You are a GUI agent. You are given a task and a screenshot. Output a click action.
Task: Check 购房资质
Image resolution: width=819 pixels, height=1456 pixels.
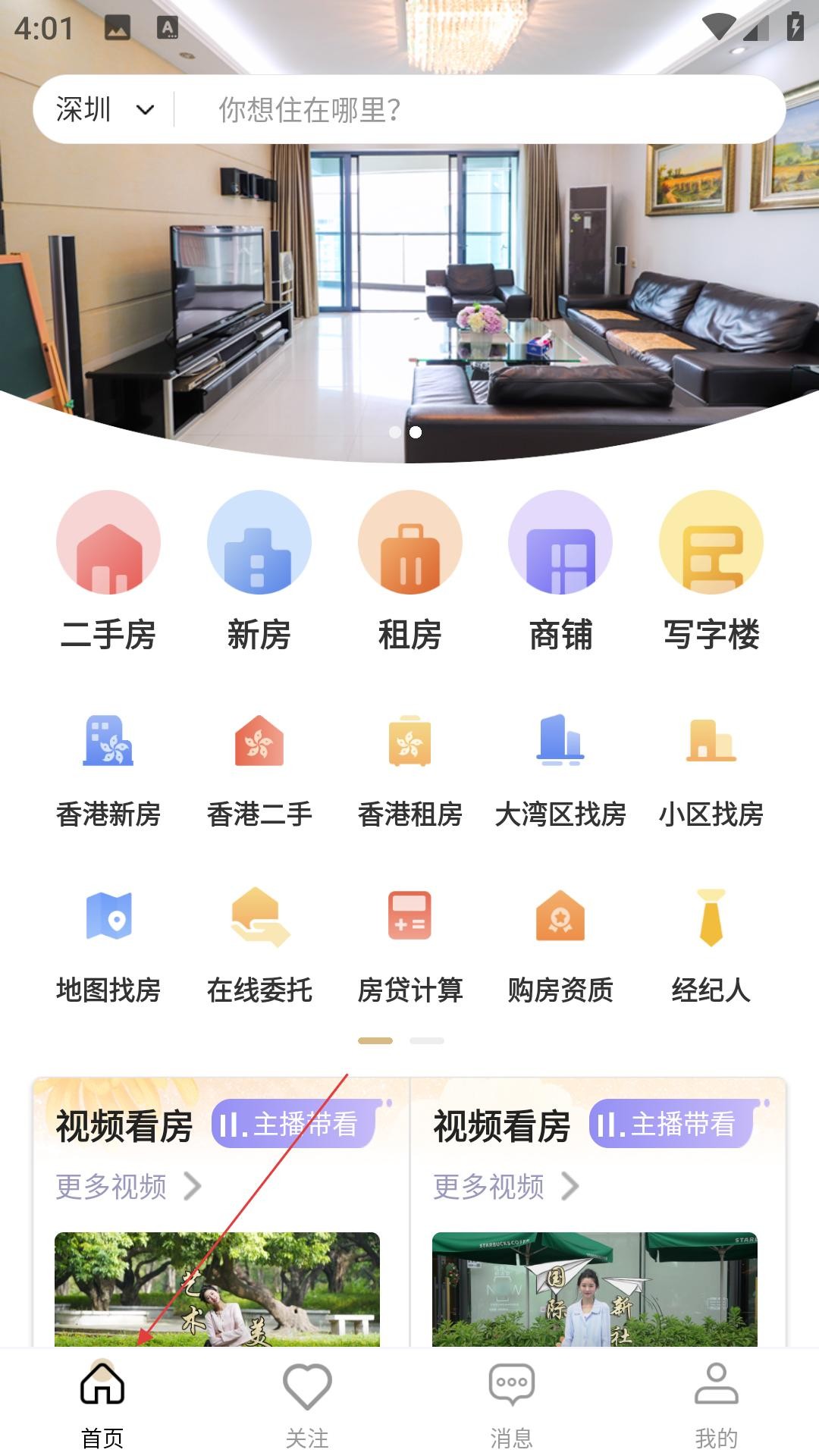[560, 946]
